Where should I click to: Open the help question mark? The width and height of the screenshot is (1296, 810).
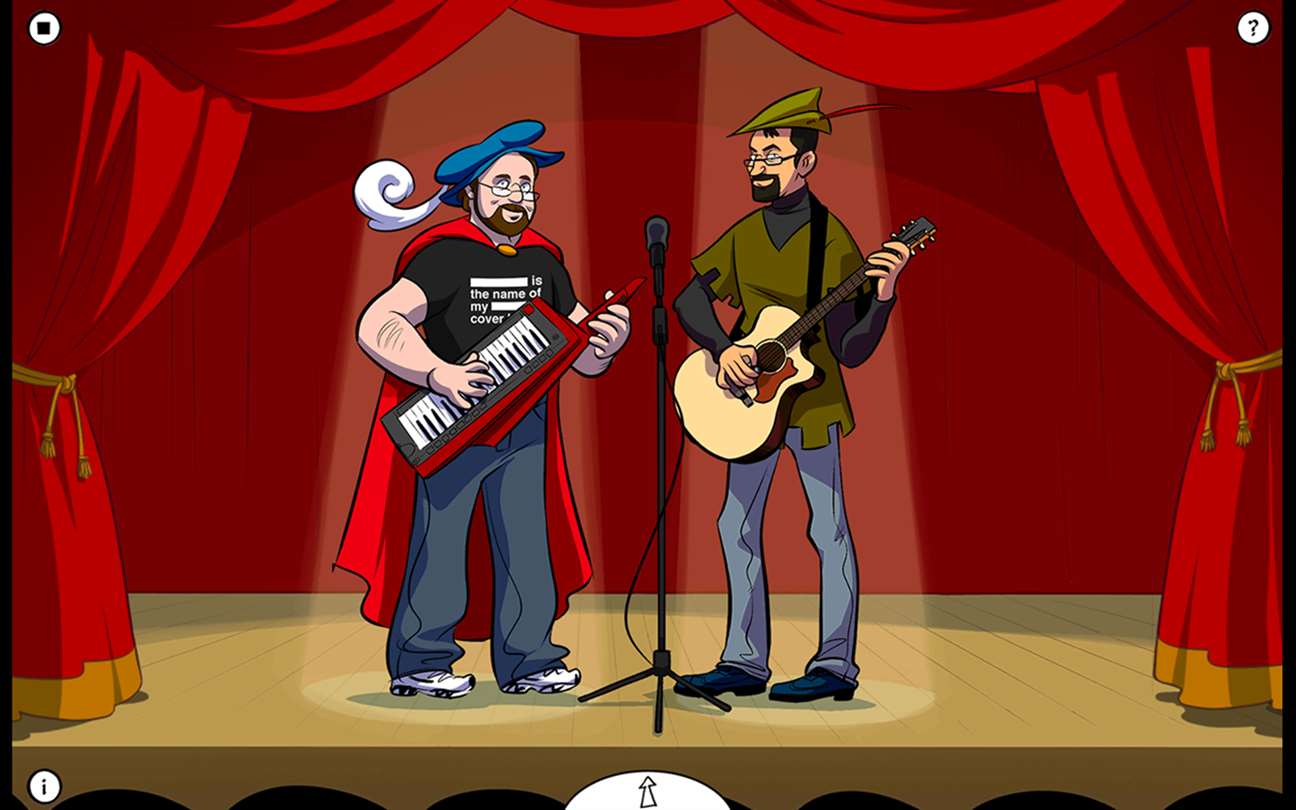click(1253, 28)
